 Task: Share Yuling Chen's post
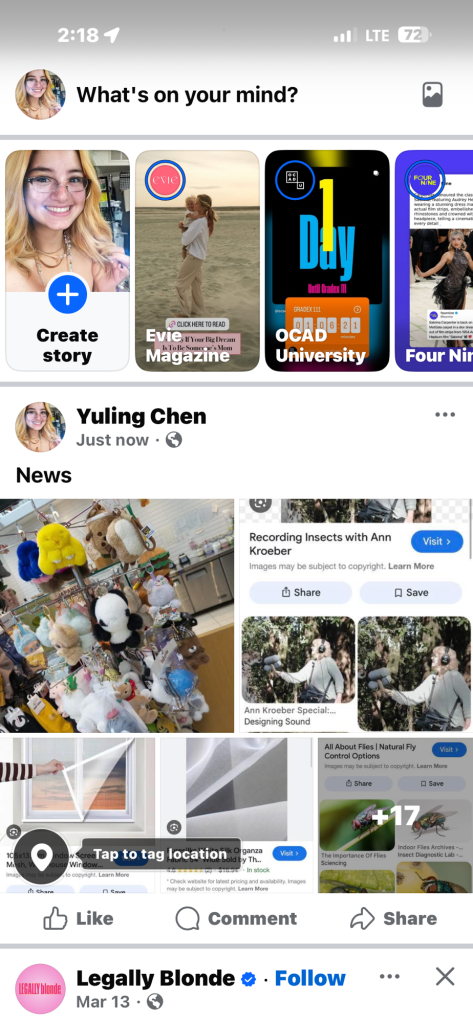click(x=393, y=918)
